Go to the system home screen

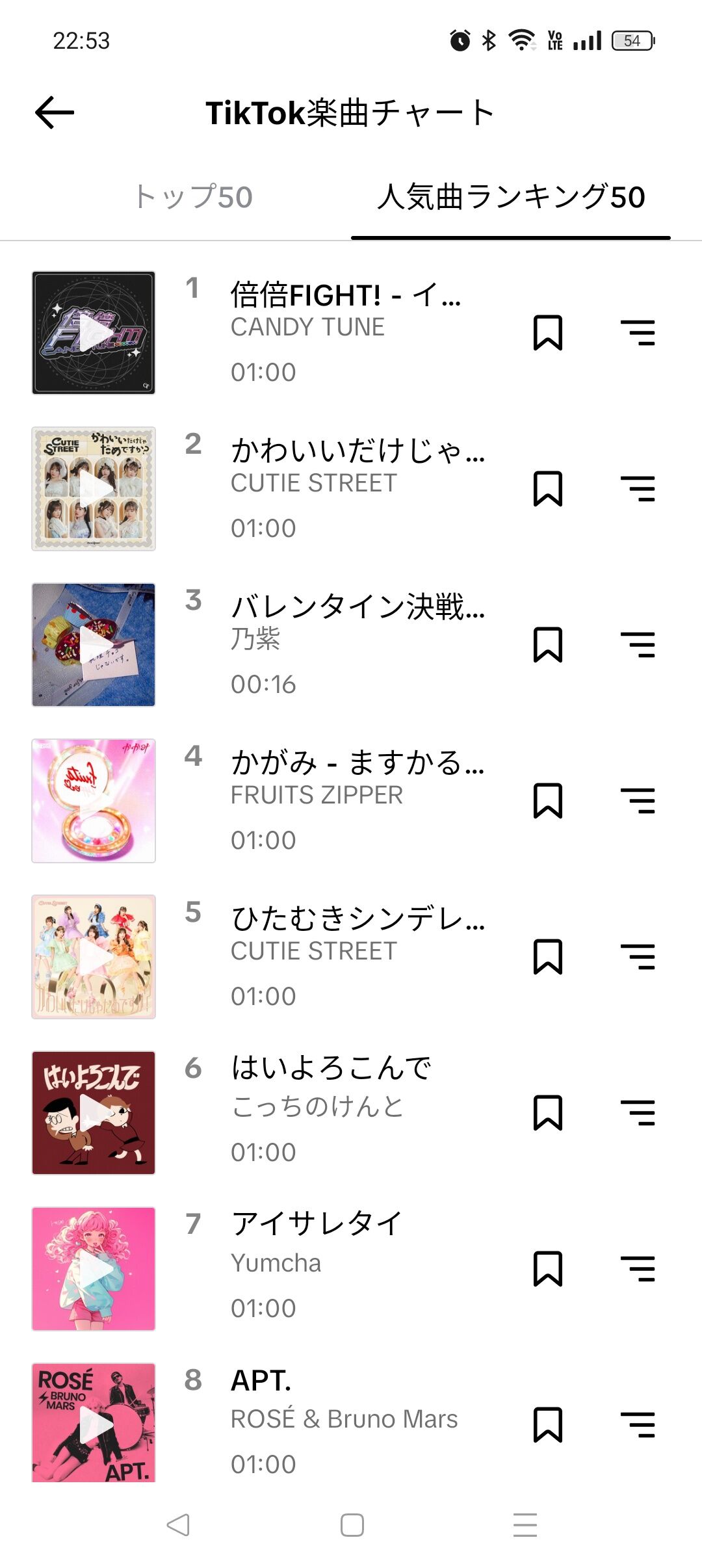(352, 1525)
